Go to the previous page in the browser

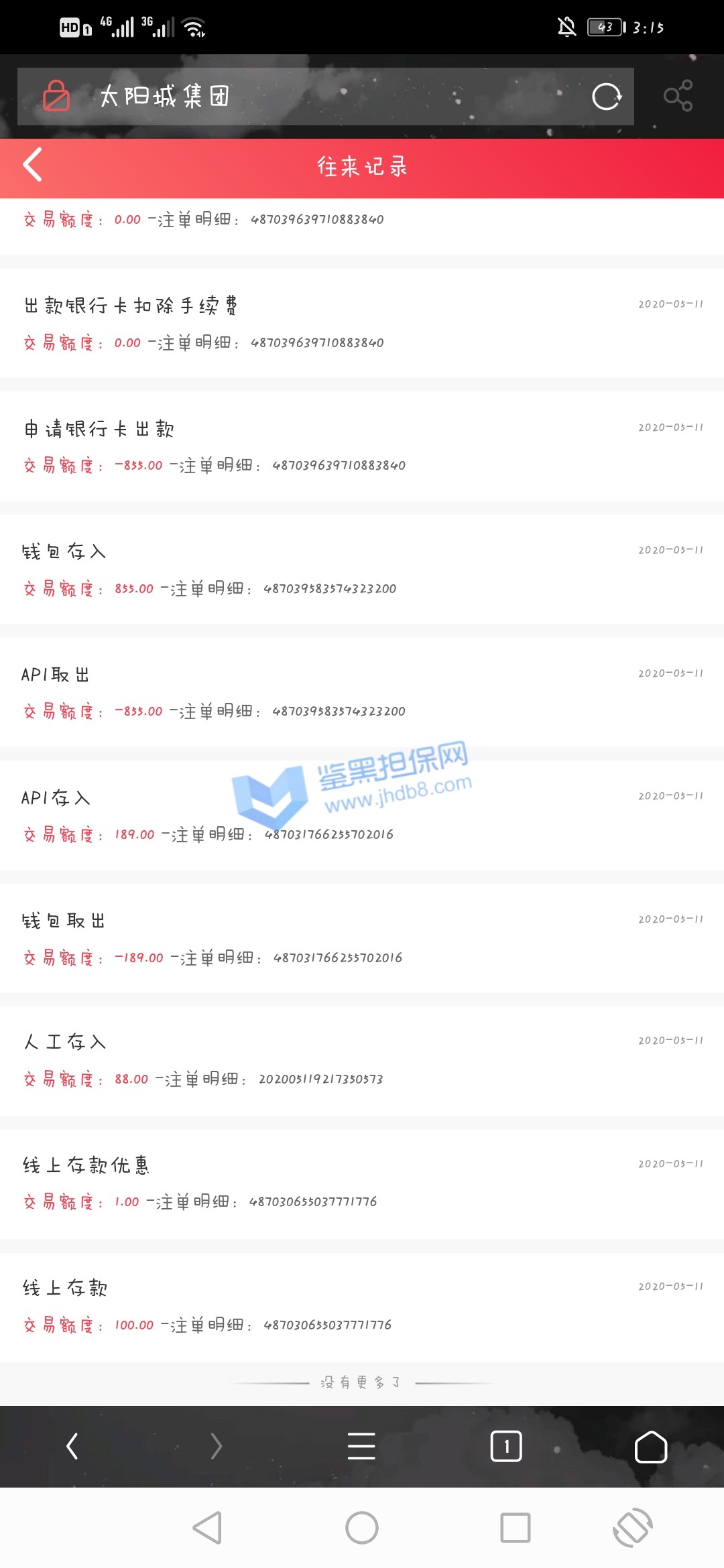point(72,1446)
